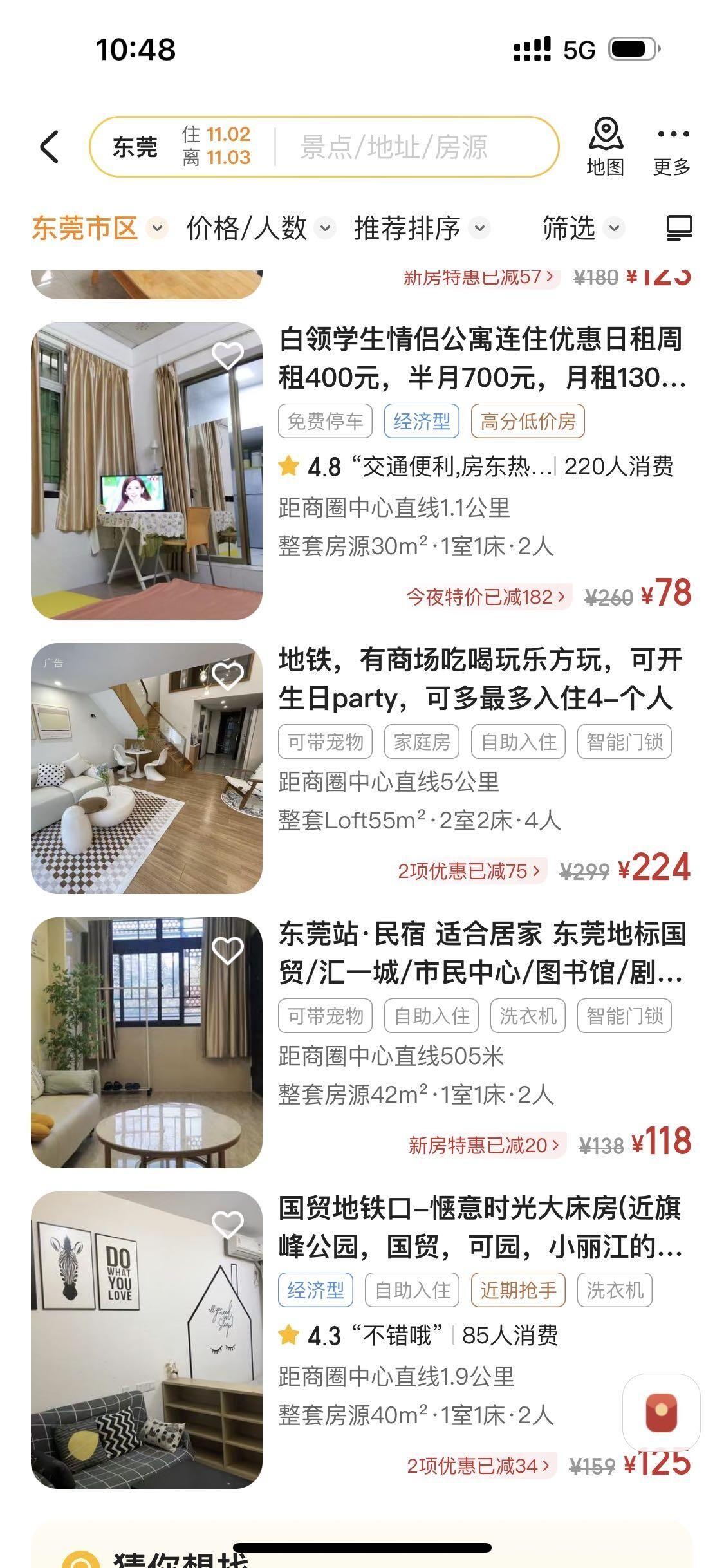The height and width of the screenshot is (1568, 724).
Task: Open the 推荐排序 sort dropdown
Action: (x=420, y=228)
